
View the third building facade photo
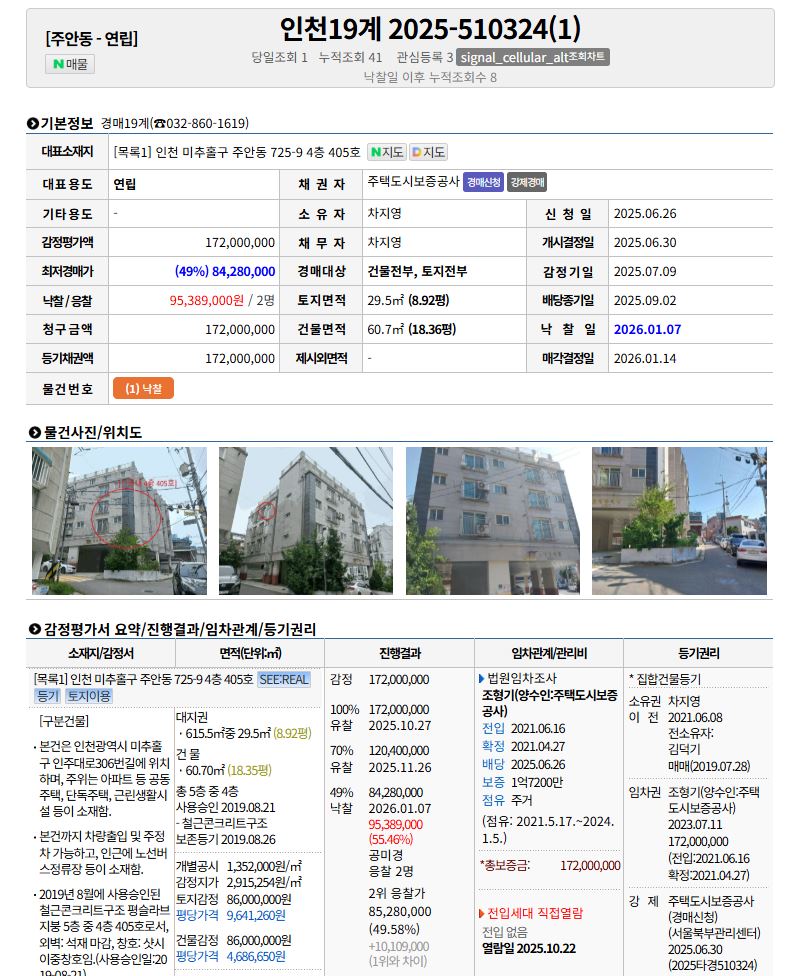pyautogui.click(x=493, y=521)
